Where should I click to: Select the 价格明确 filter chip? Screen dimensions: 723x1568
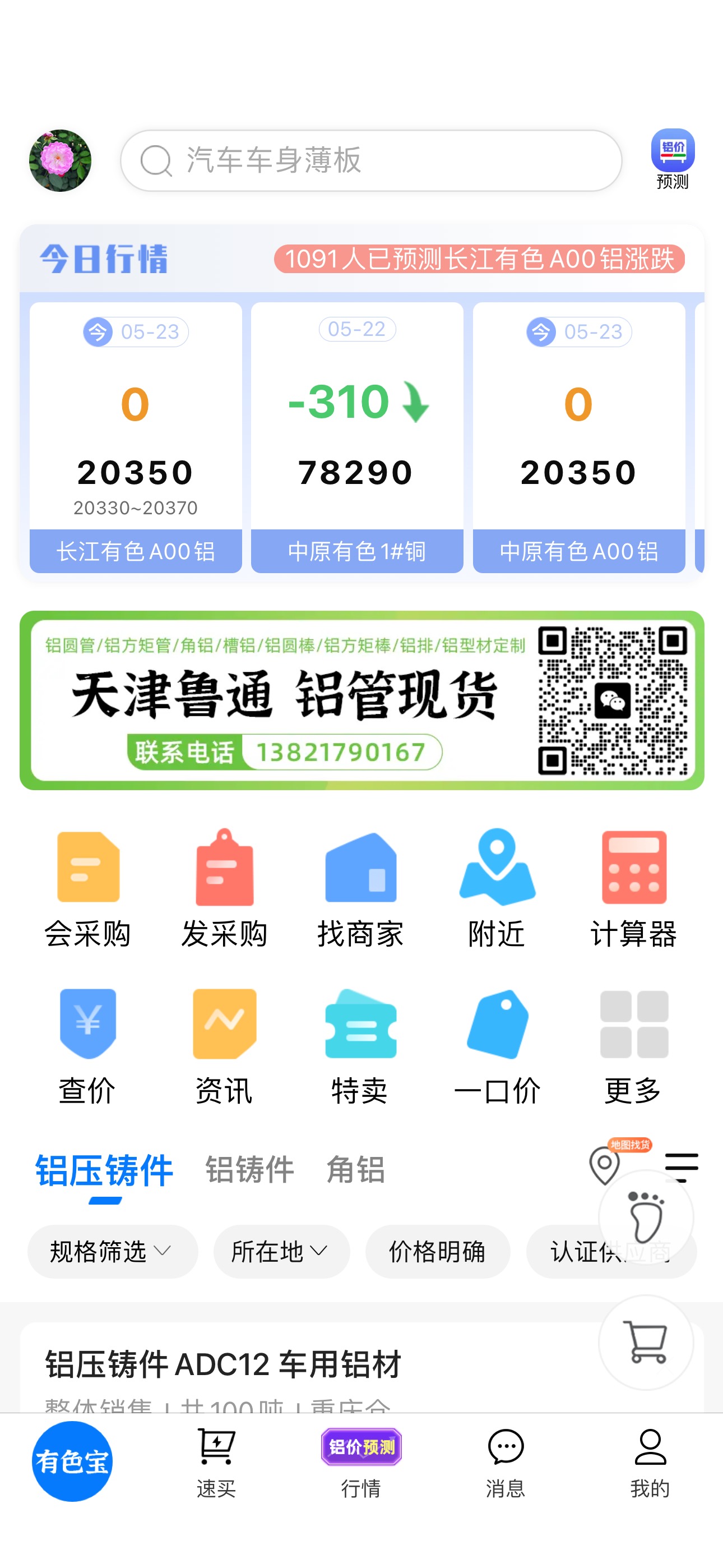(x=438, y=1252)
